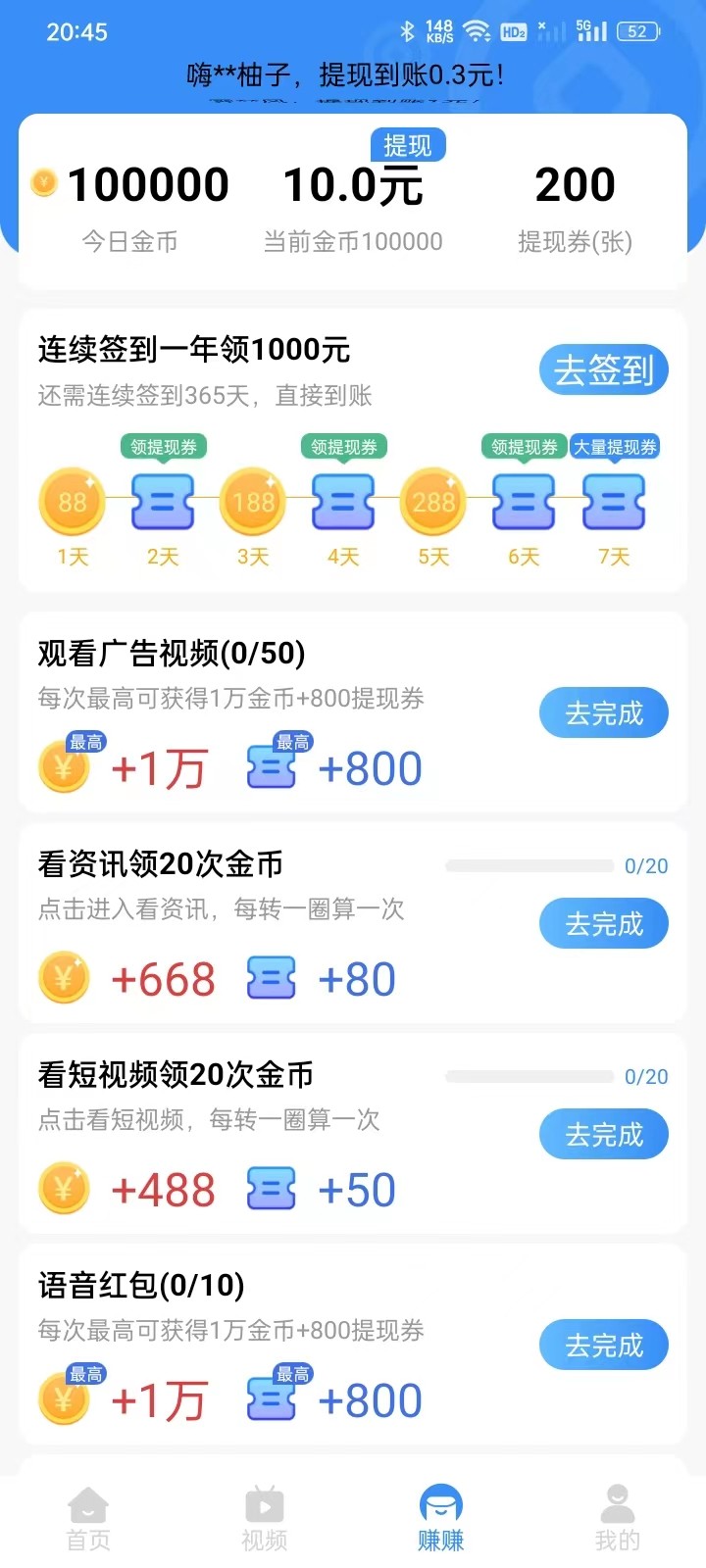
Task: Switch to the 视频 tab
Action: tap(265, 1518)
